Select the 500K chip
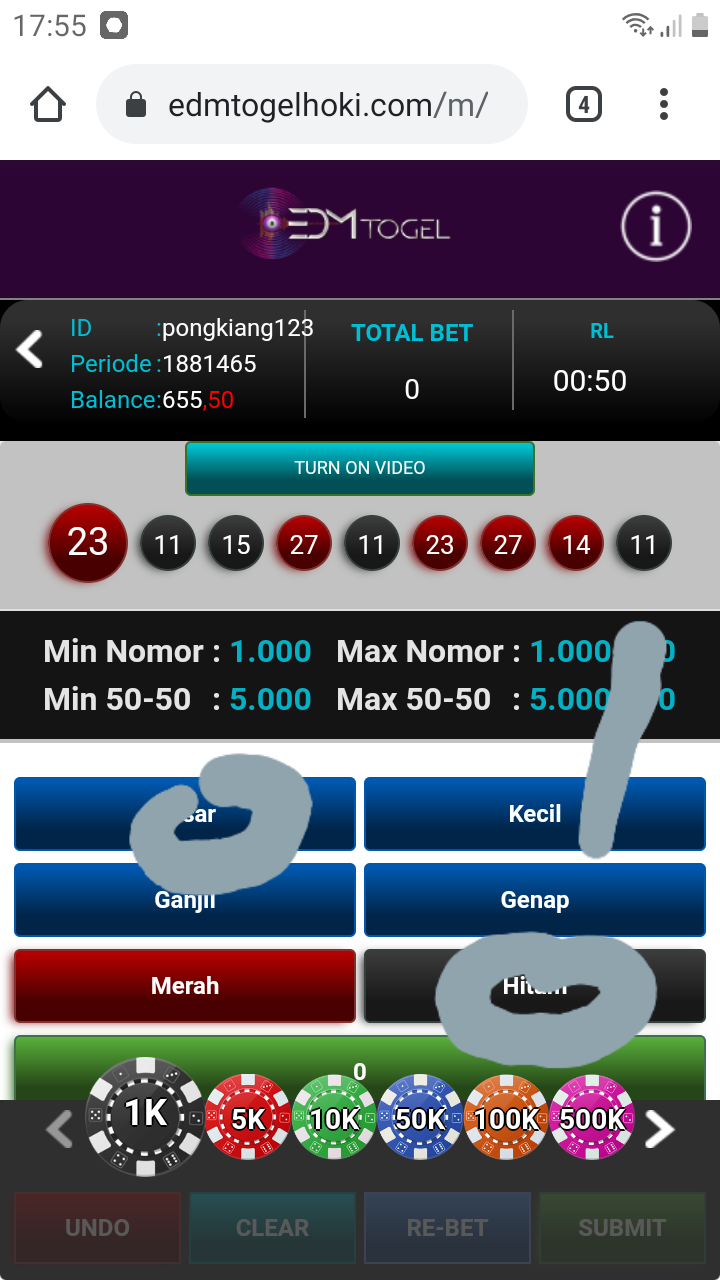The image size is (720, 1280). coord(592,1118)
